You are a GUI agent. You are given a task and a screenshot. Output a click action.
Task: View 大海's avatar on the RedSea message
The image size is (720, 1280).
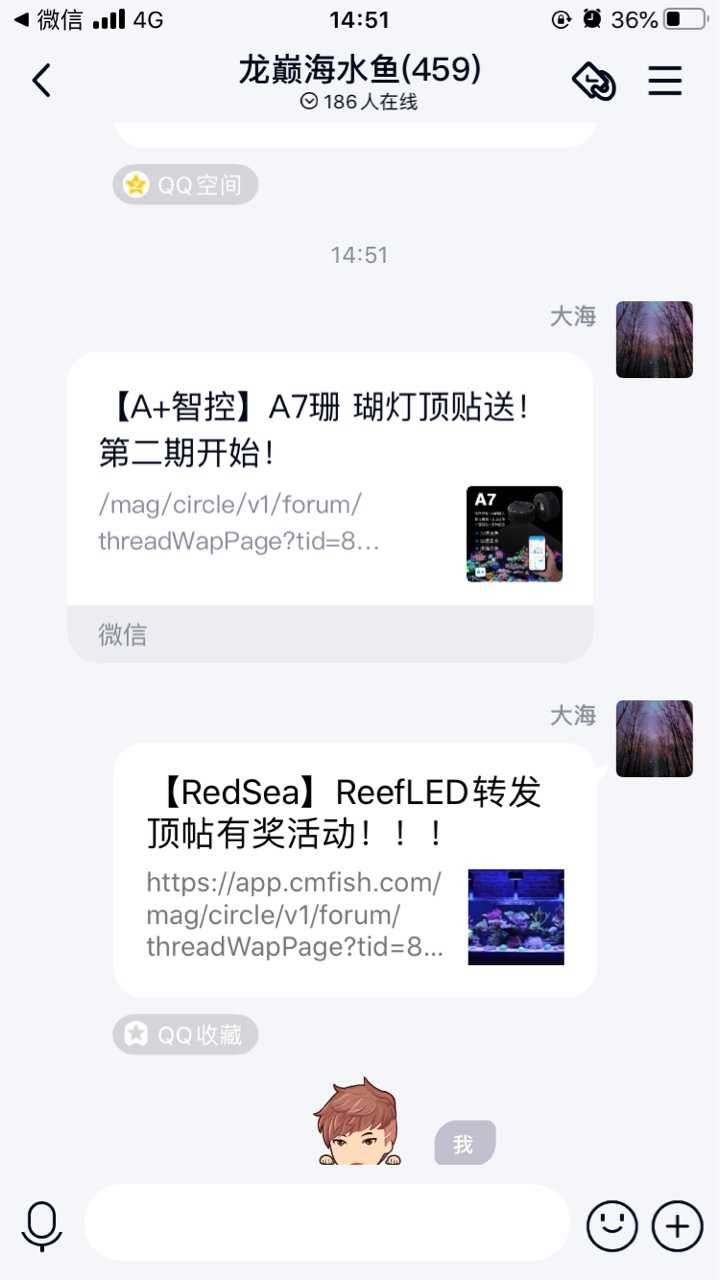654,739
